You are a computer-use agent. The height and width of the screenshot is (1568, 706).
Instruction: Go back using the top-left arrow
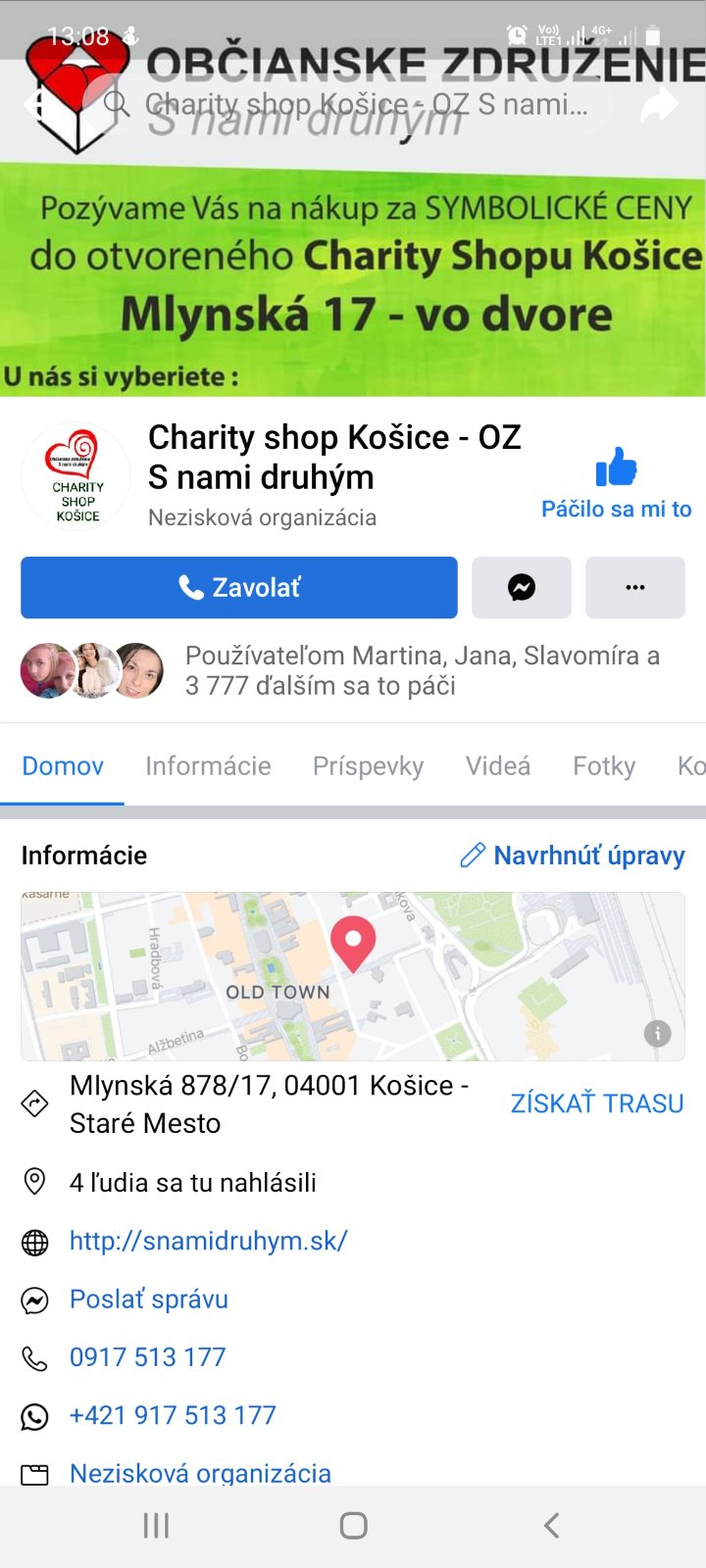39,104
